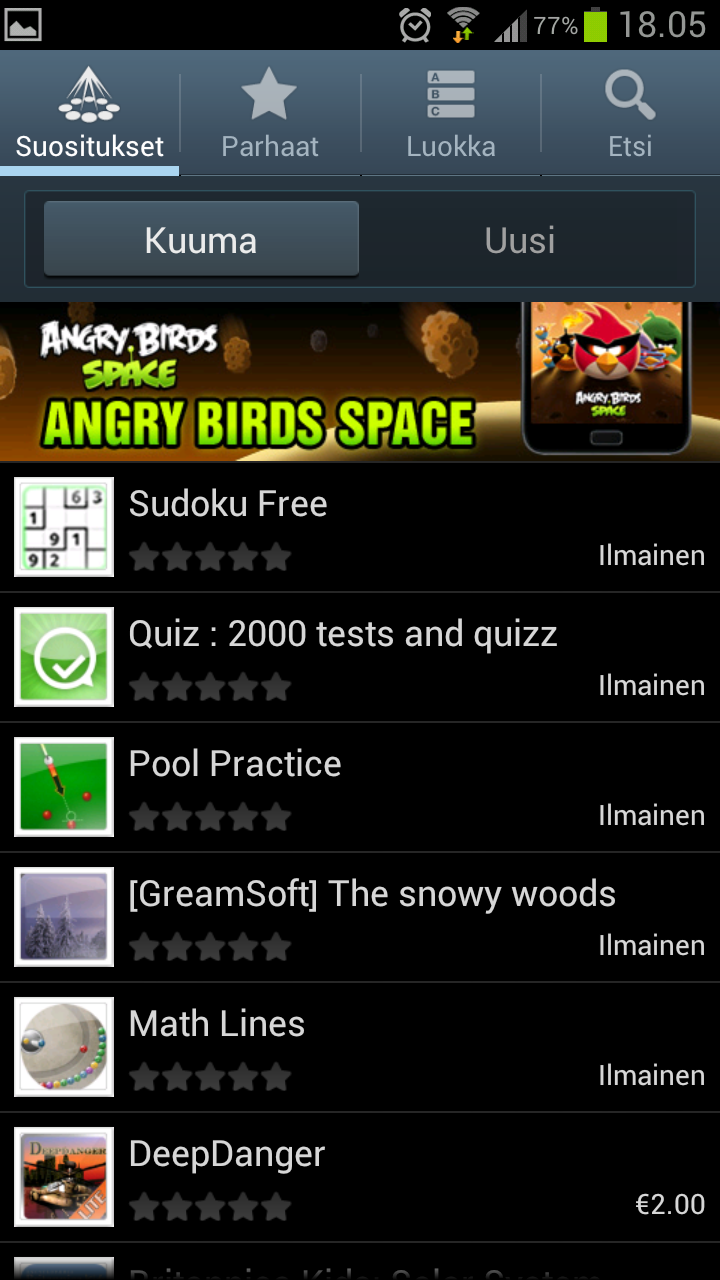Open the Luokka category tab
The width and height of the screenshot is (720, 1280).
pos(450,113)
